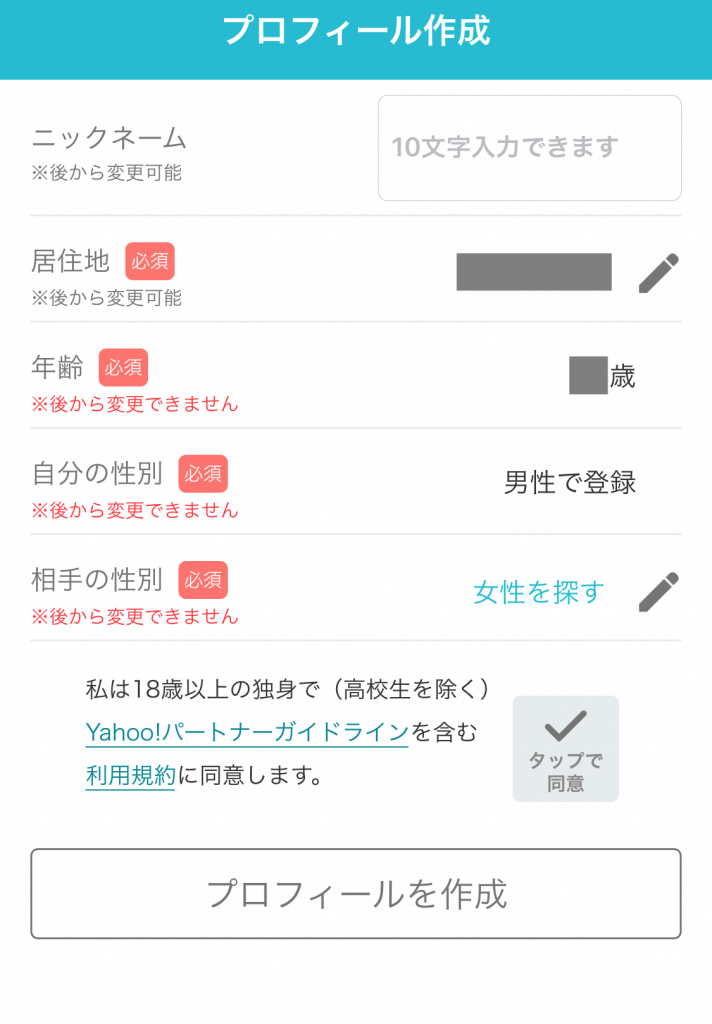712x1024 pixels.
Task: Tap the プロフィールを作成 button
Action: (356, 894)
